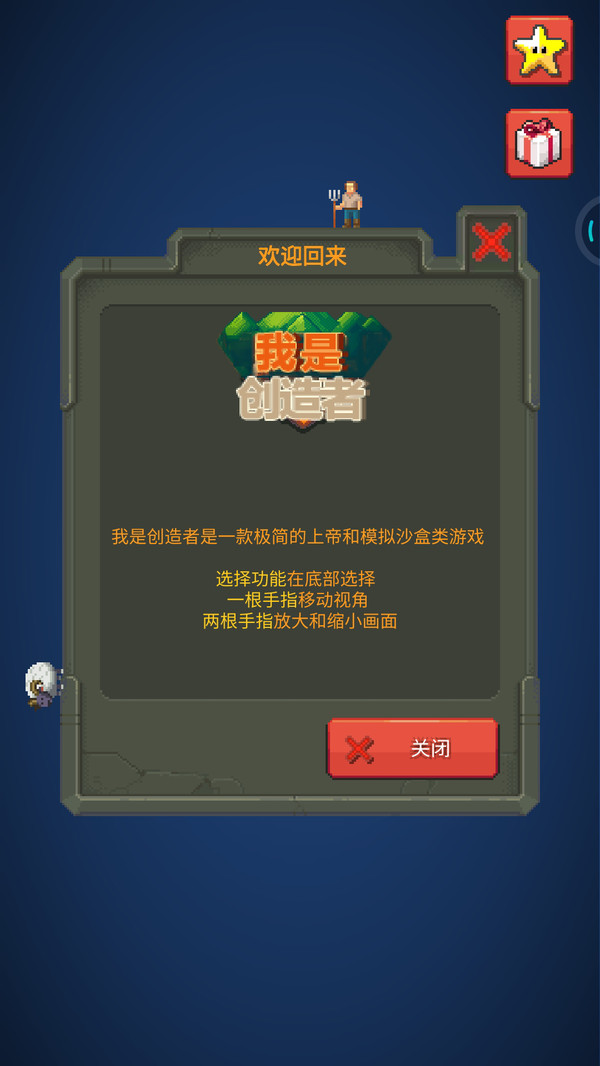
Task: Tap the red 关闭 button
Action: click(412, 748)
